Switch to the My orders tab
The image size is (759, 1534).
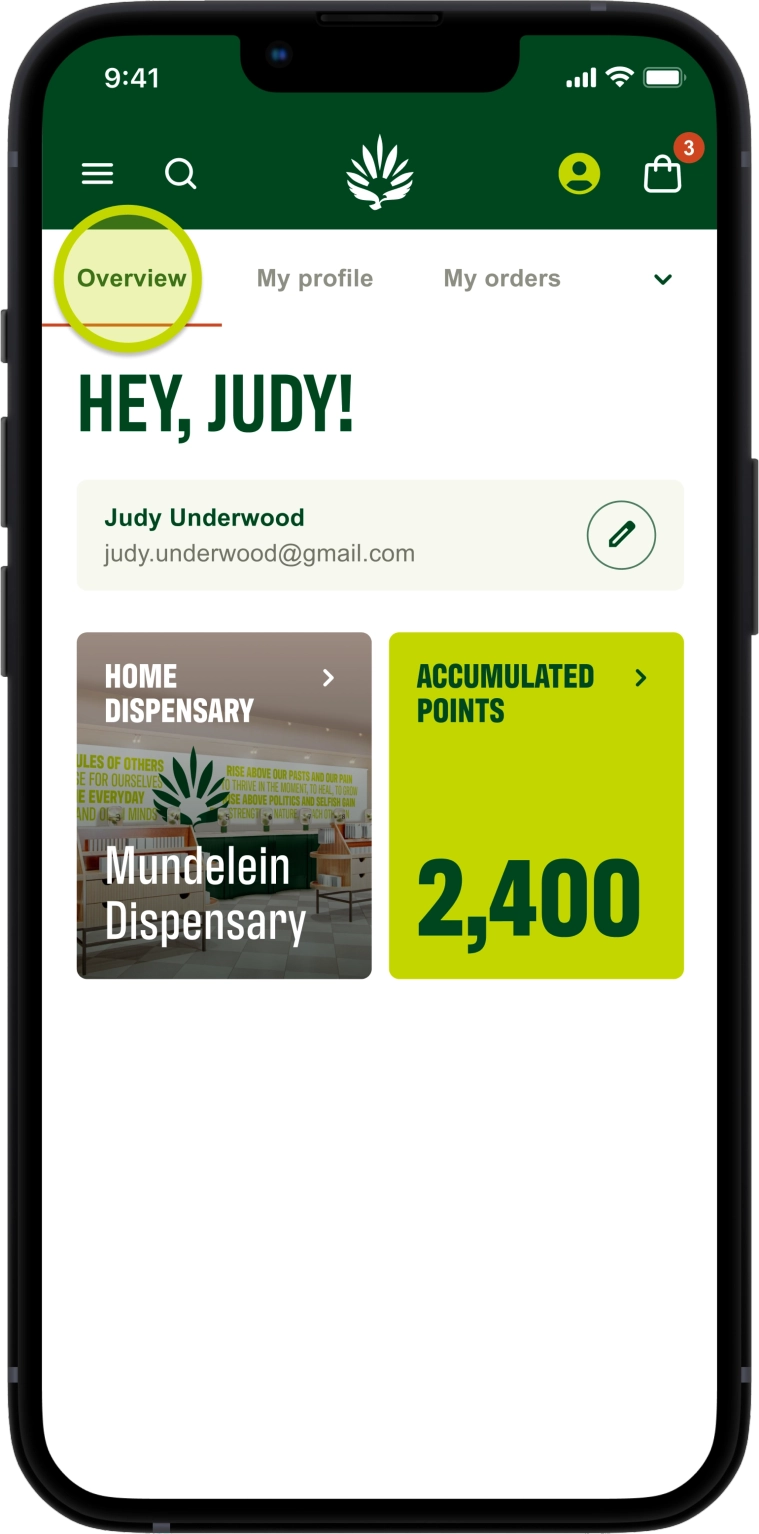[502, 279]
